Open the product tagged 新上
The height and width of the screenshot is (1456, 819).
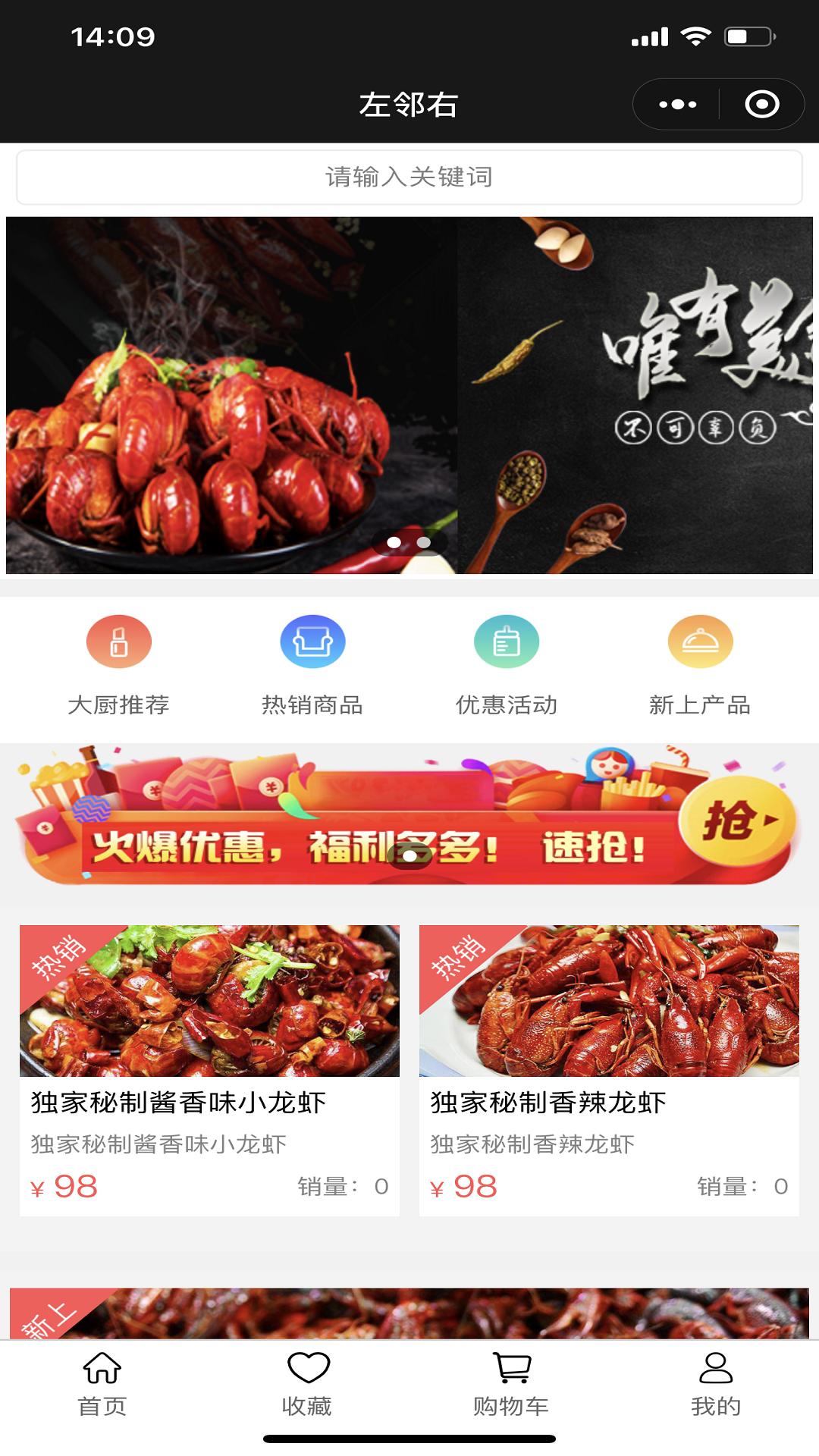pyautogui.click(x=409, y=1313)
